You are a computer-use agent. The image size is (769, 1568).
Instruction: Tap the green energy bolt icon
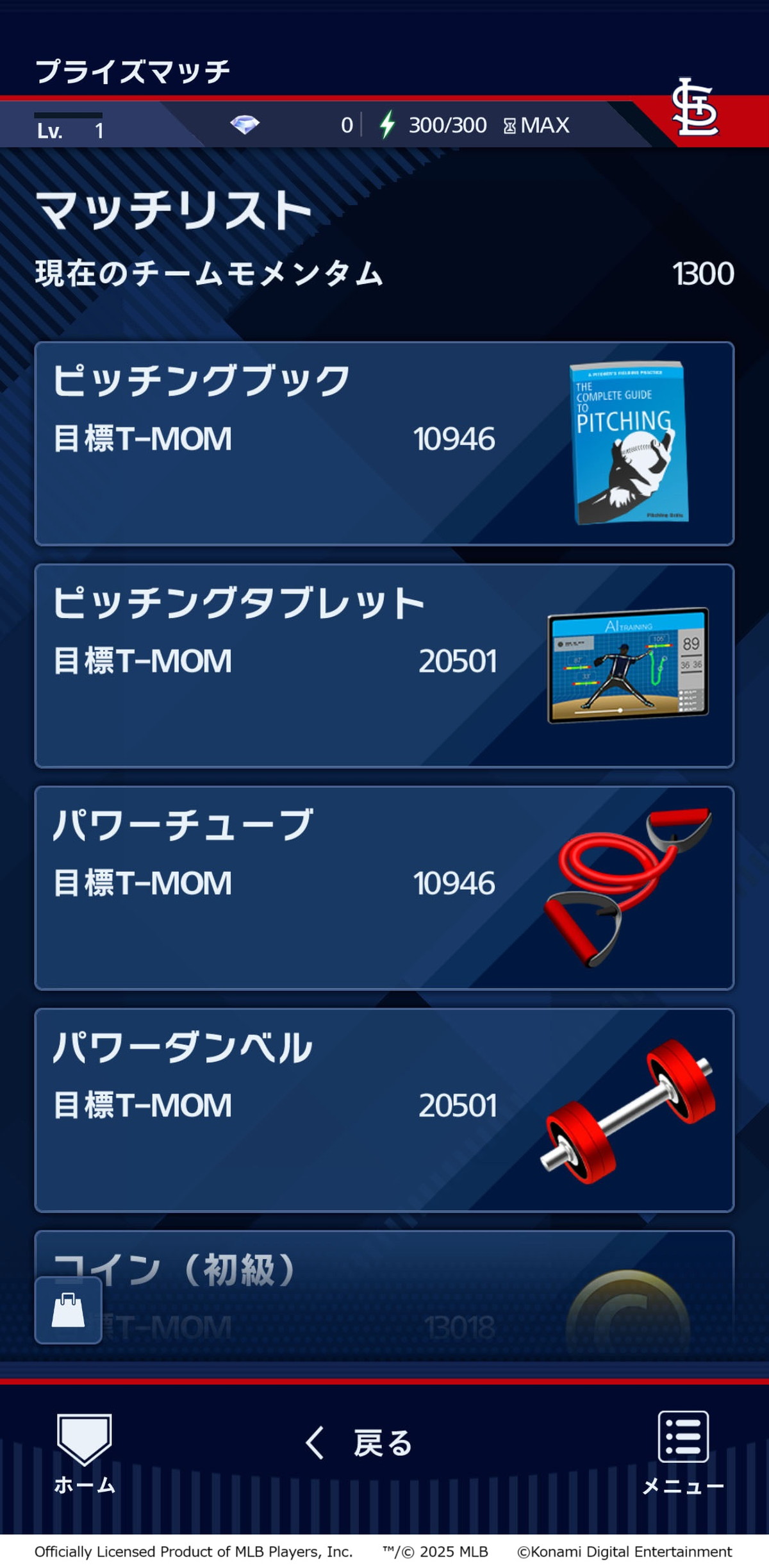point(387,124)
